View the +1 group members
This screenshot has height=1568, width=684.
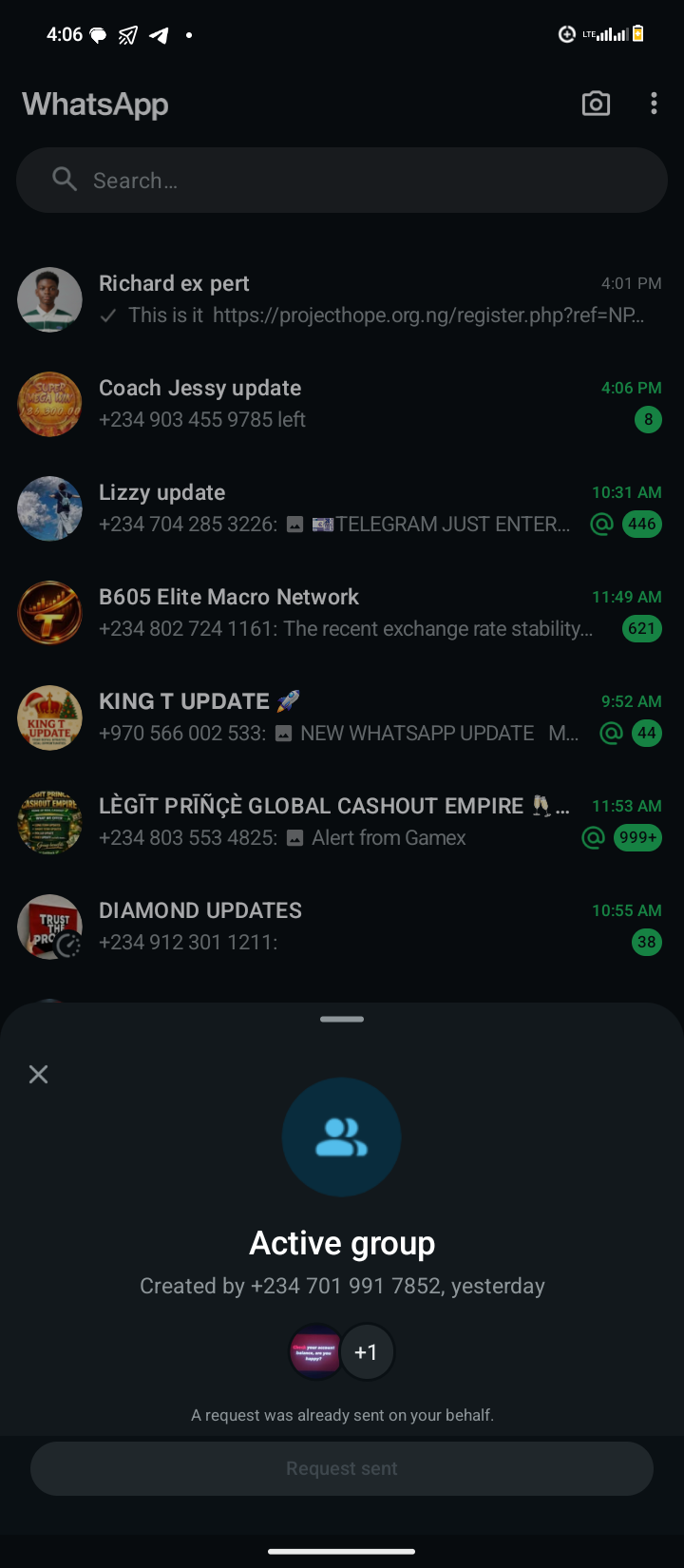pos(367,1351)
